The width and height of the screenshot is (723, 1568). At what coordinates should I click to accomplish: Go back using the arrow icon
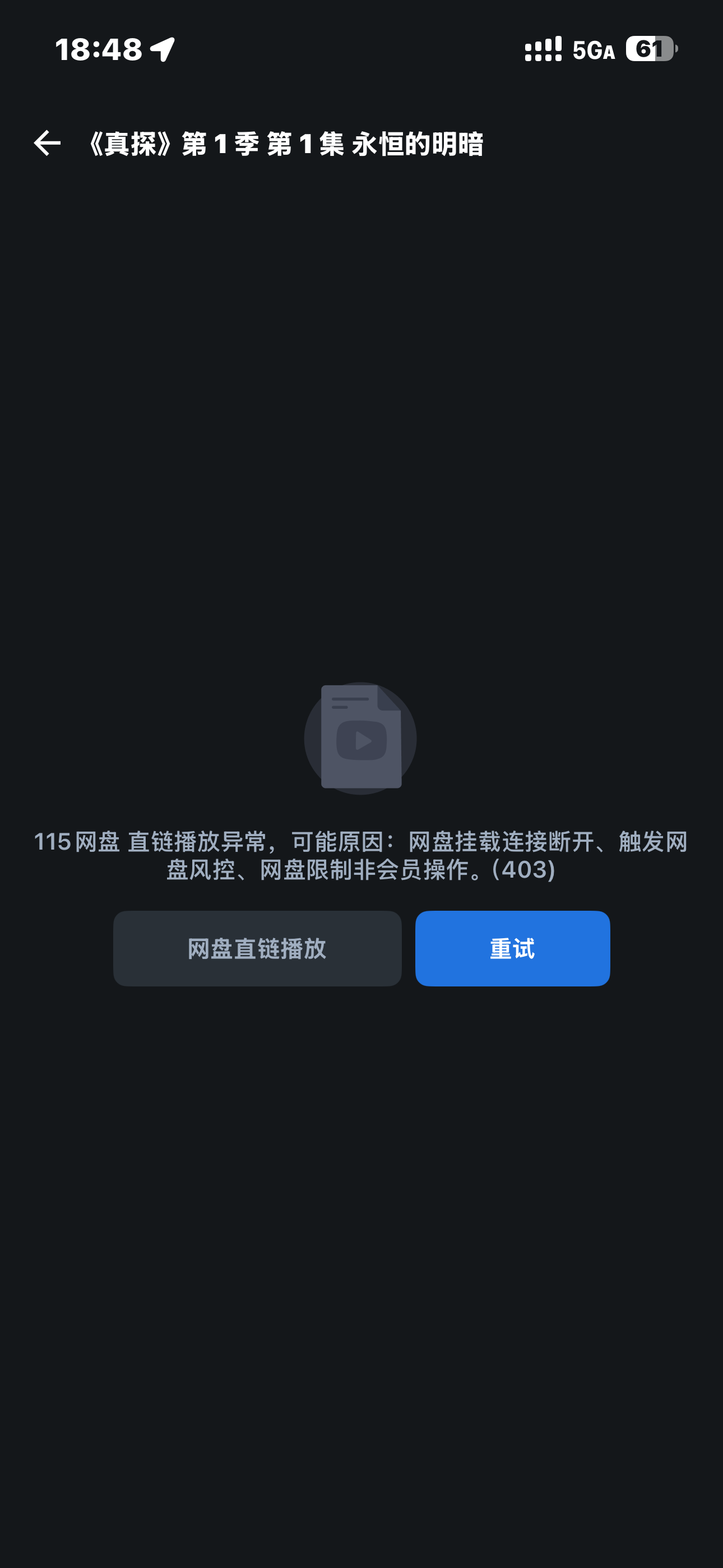pyautogui.click(x=47, y=144)
